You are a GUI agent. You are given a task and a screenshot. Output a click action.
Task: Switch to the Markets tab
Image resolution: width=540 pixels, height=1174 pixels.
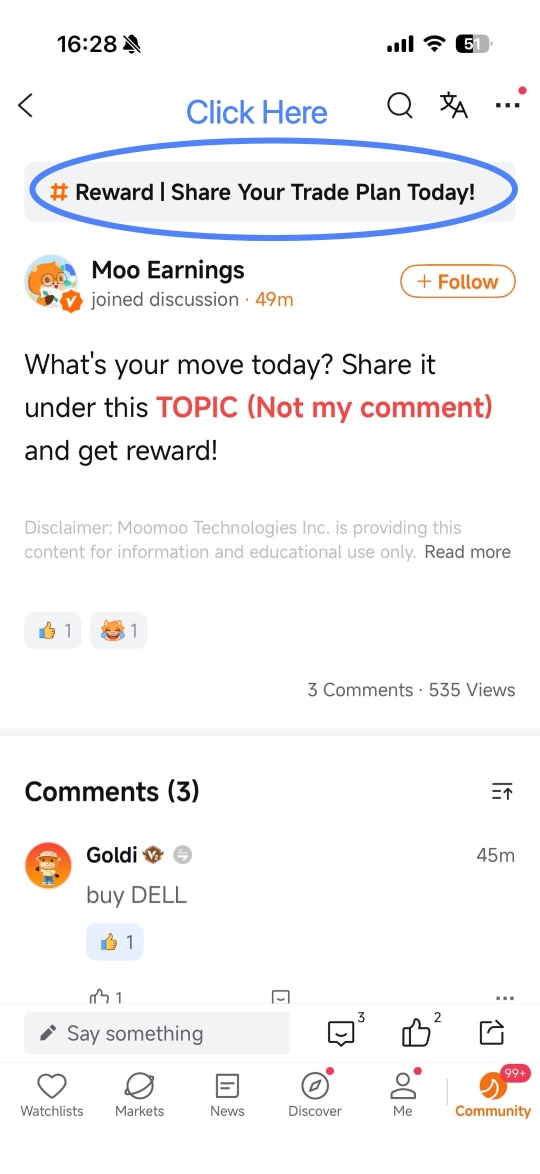click(x=139, y=1095)
